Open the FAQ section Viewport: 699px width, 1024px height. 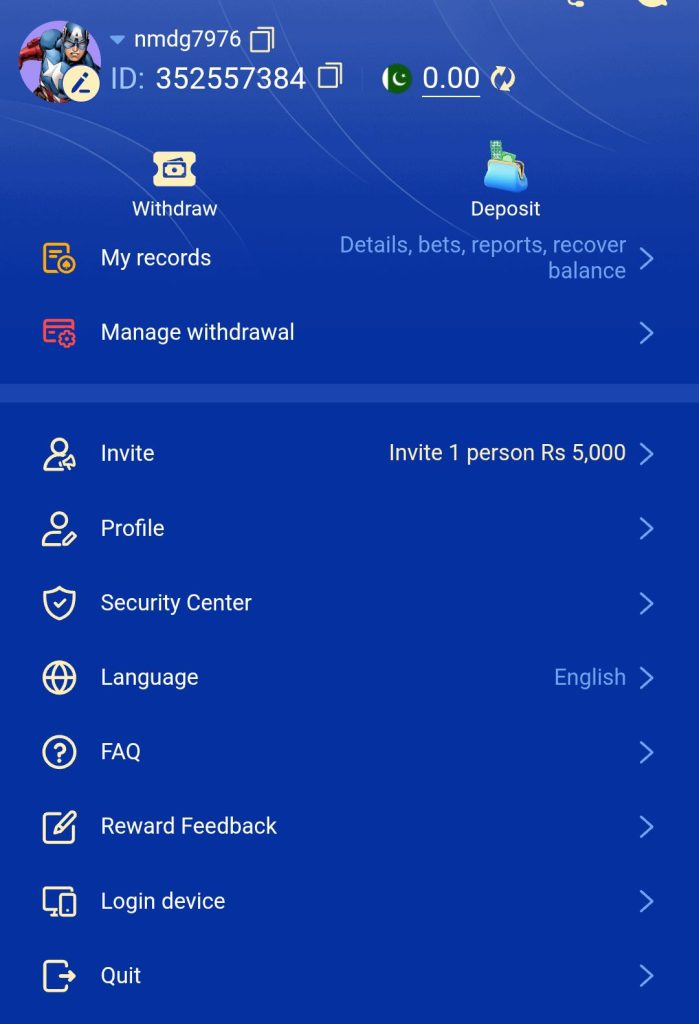(x=121, y=752)
